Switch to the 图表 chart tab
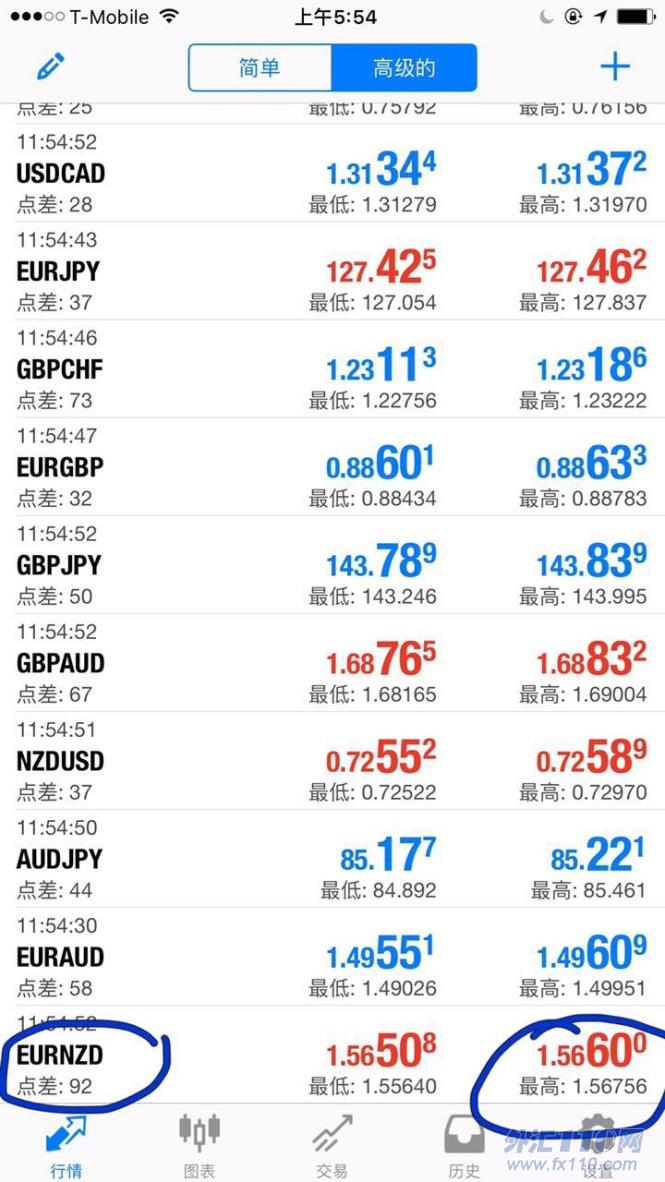 199,1146
